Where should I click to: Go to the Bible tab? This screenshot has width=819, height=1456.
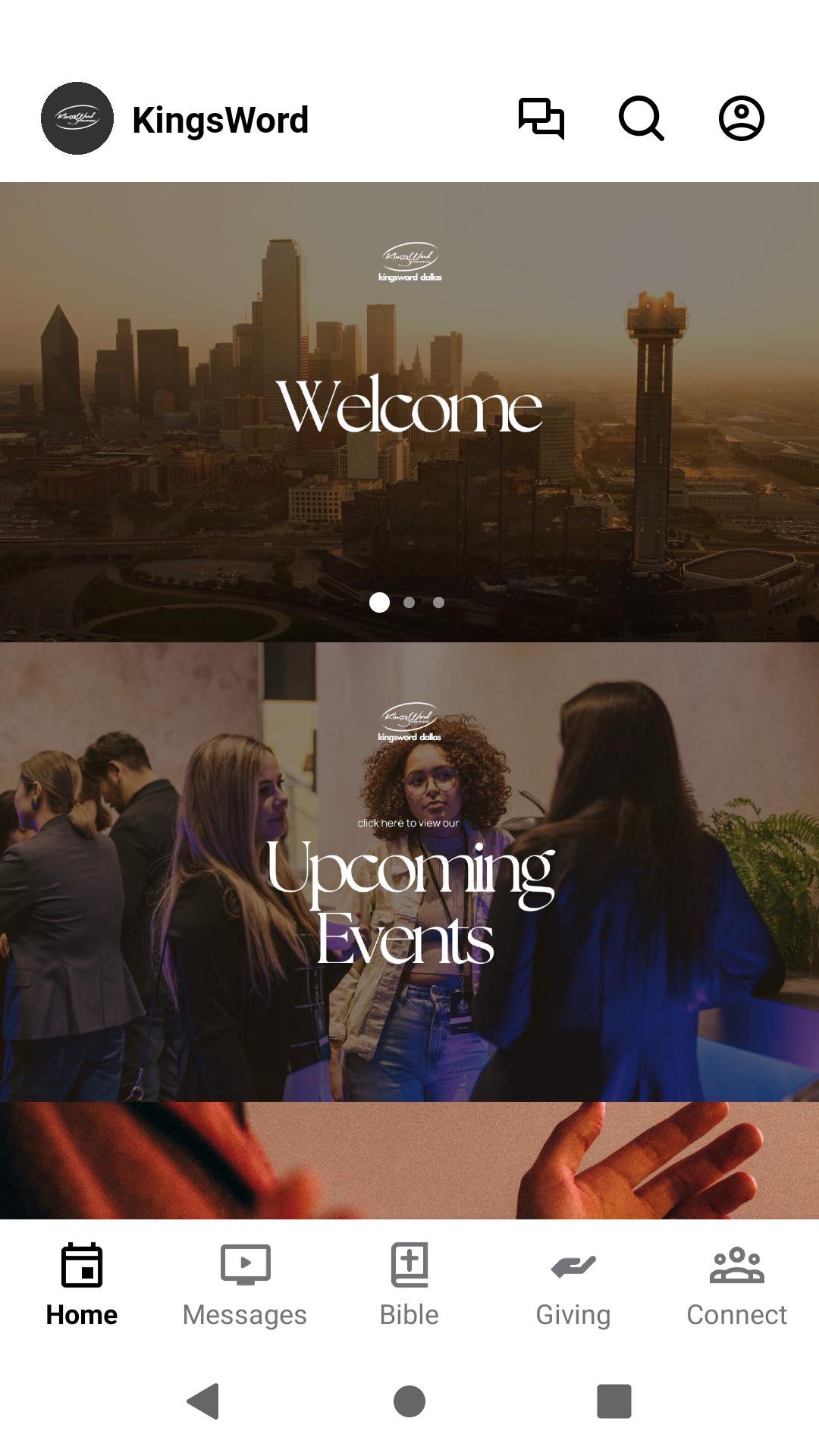[x=409, y=1285]
